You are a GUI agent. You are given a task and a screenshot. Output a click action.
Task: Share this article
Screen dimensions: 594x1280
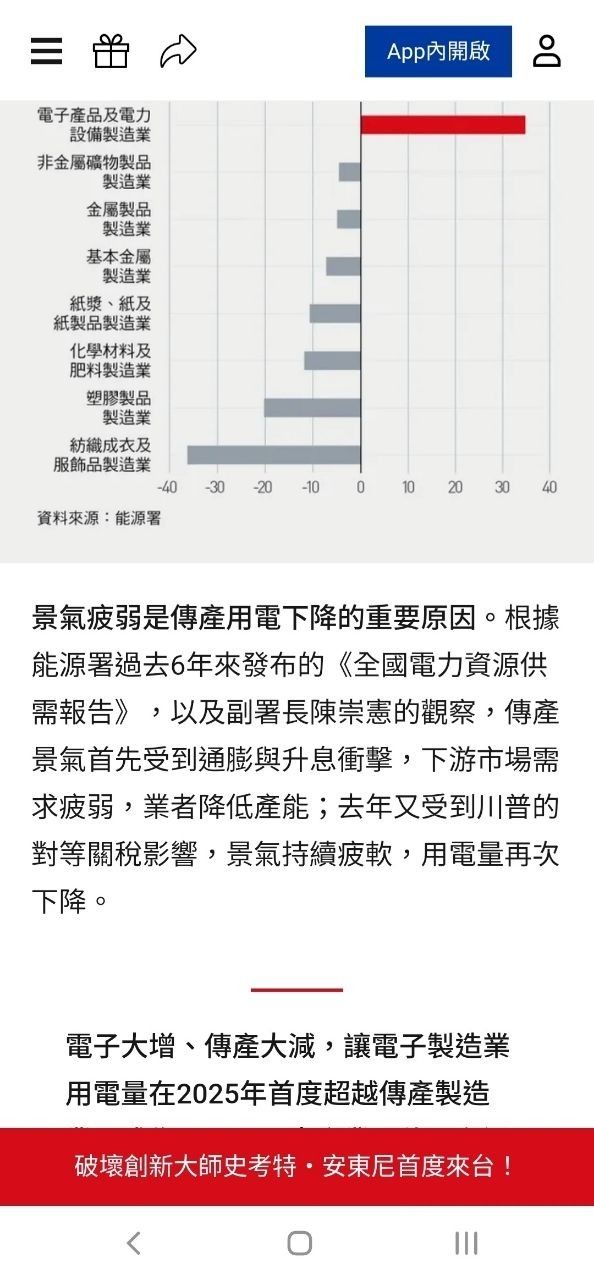point(178,51)
